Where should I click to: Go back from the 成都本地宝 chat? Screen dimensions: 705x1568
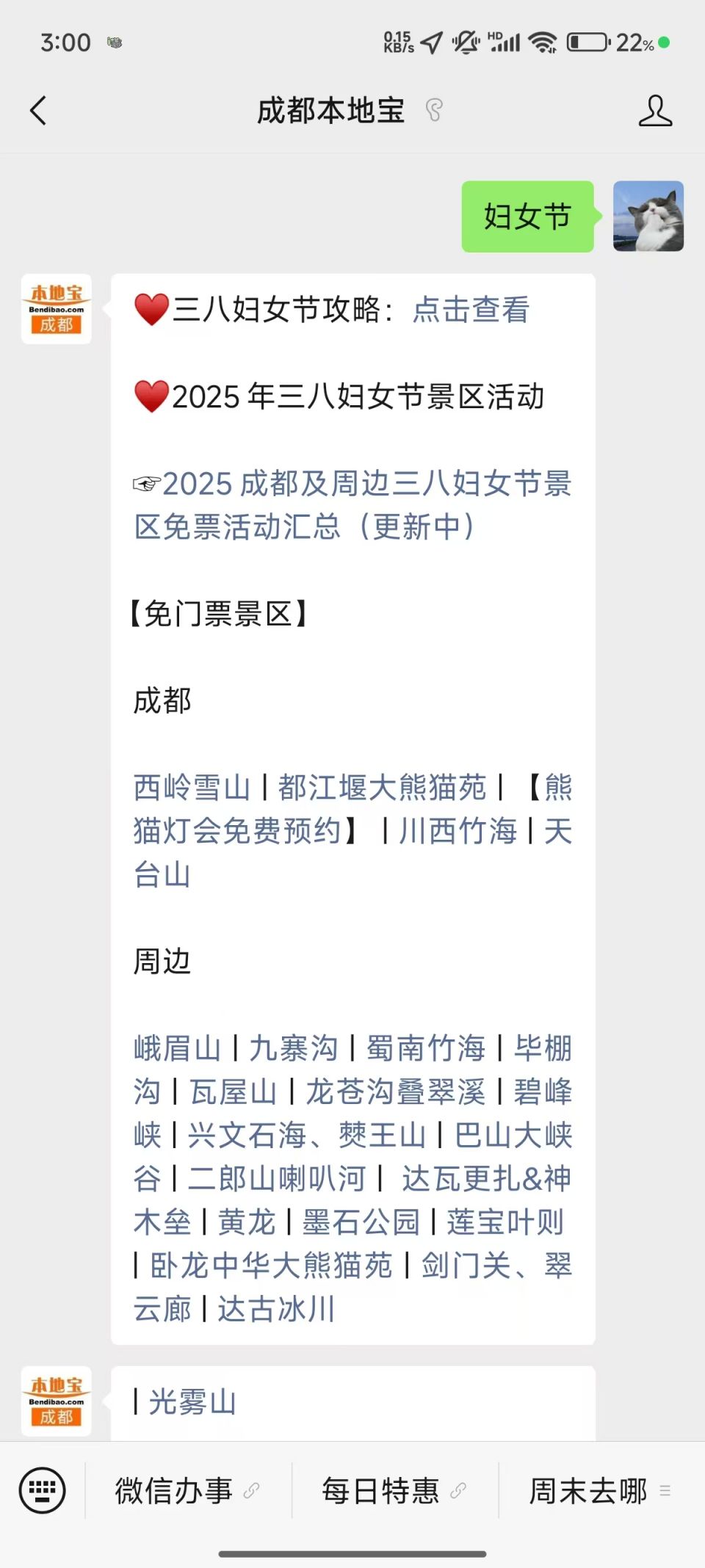[x=38, y=111]
